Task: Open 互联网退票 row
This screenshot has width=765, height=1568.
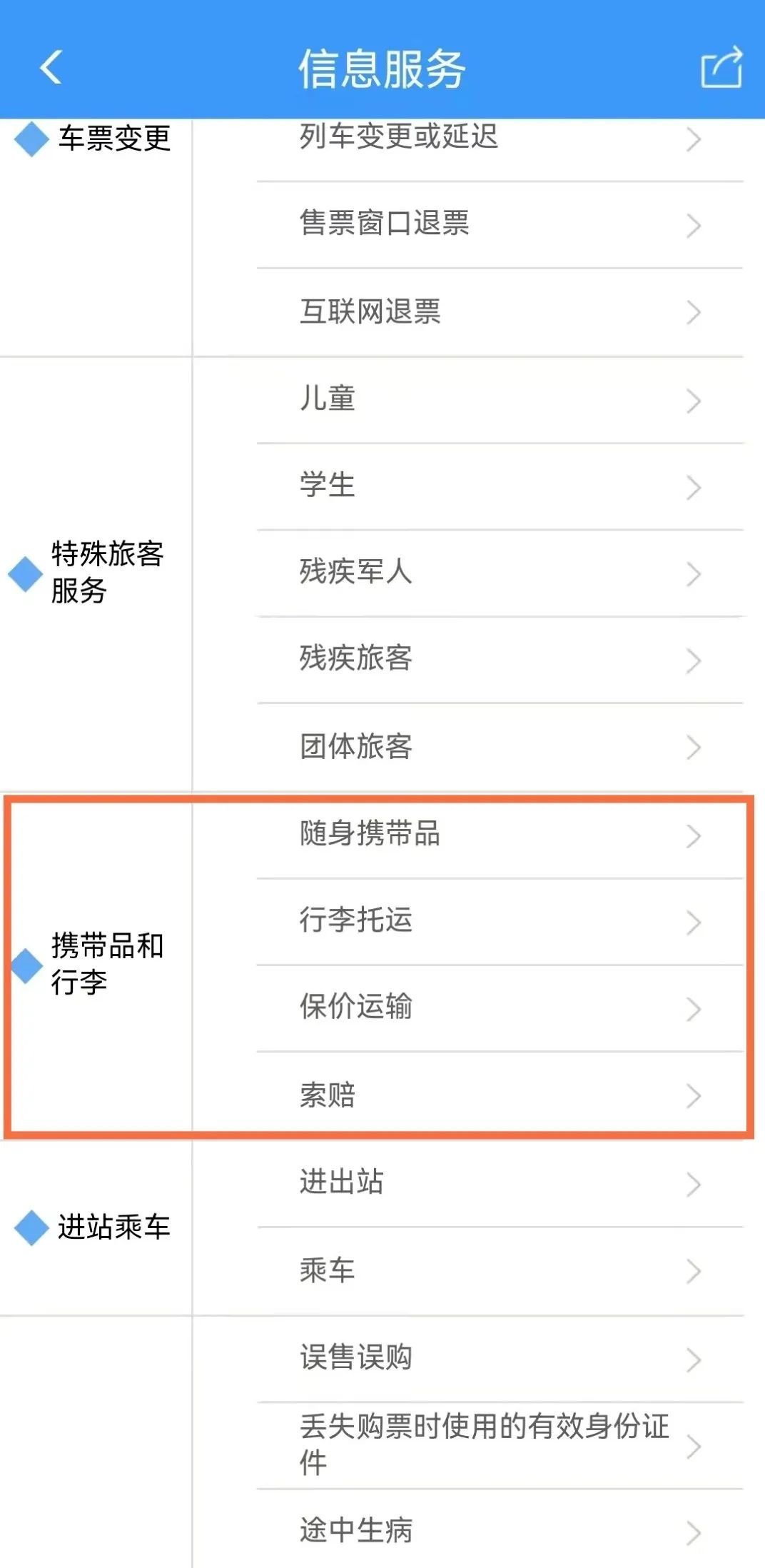Action: (500, 313)
